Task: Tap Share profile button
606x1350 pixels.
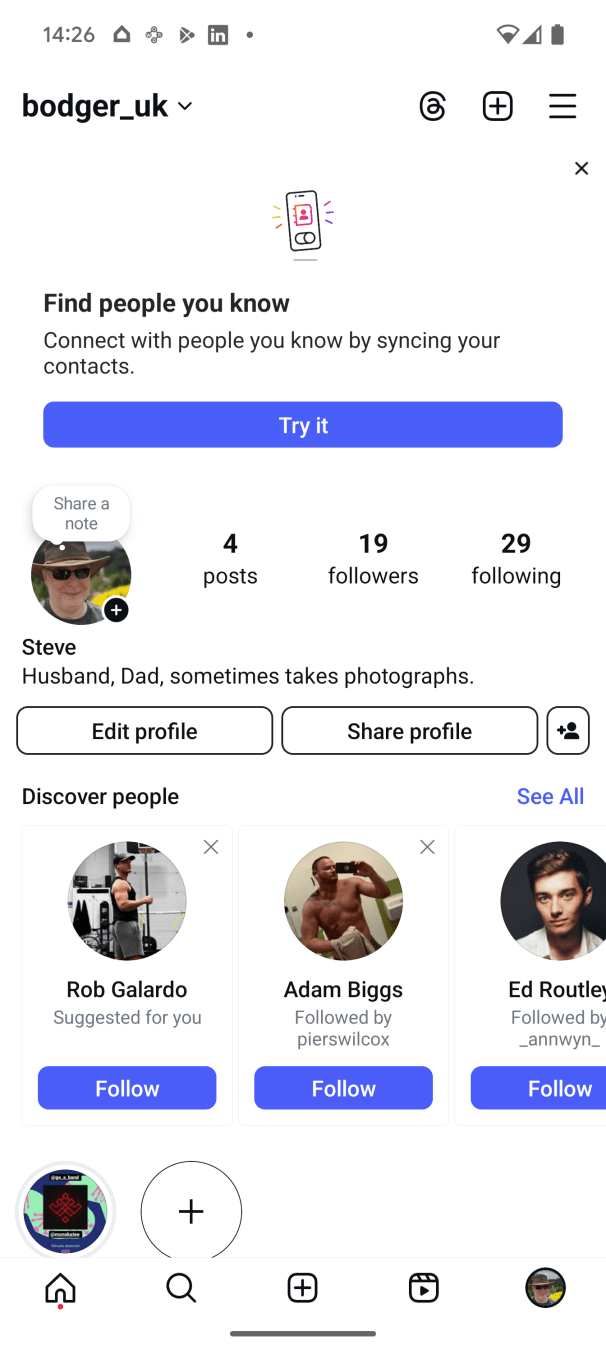Action: click(409, 731)
